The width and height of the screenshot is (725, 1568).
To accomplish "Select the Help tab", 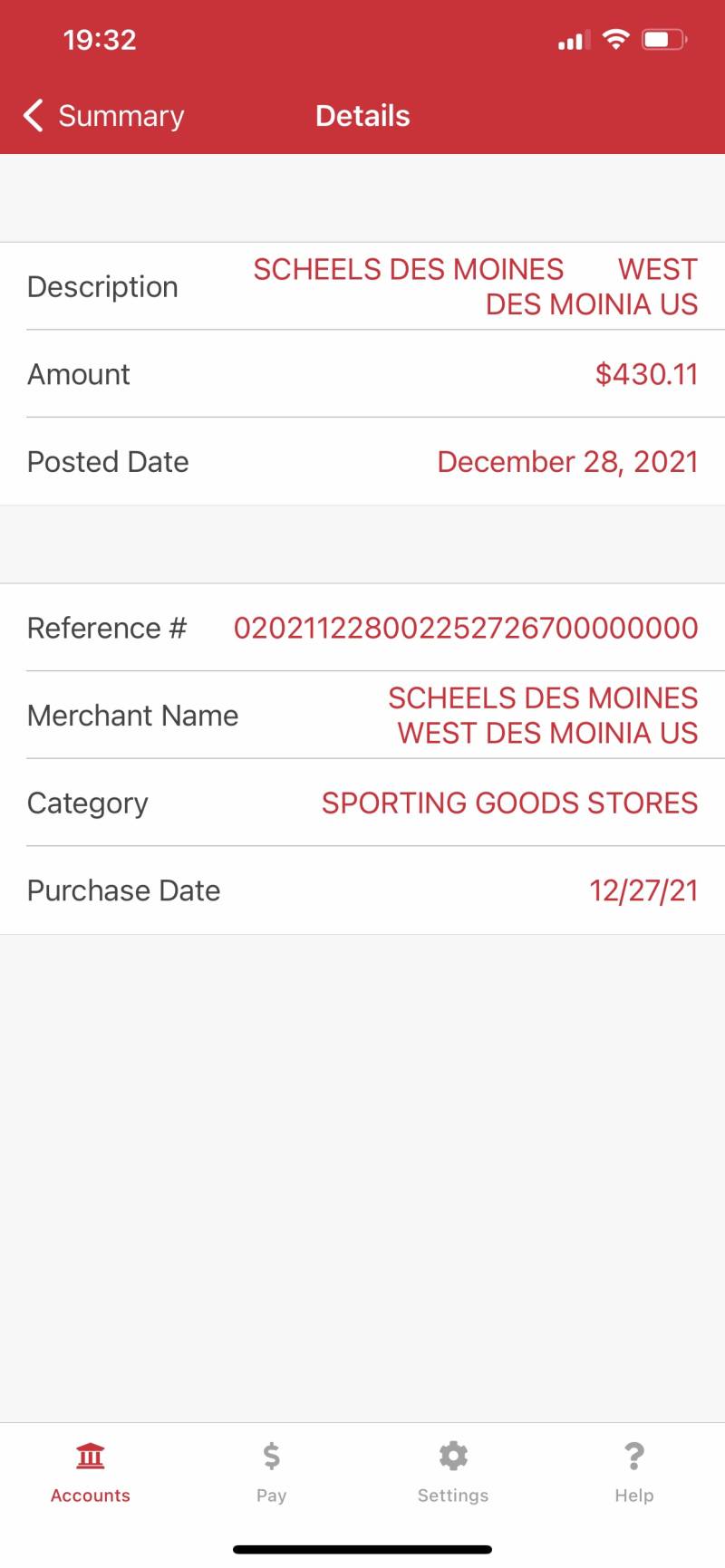I will click(x=634, y=1473).
